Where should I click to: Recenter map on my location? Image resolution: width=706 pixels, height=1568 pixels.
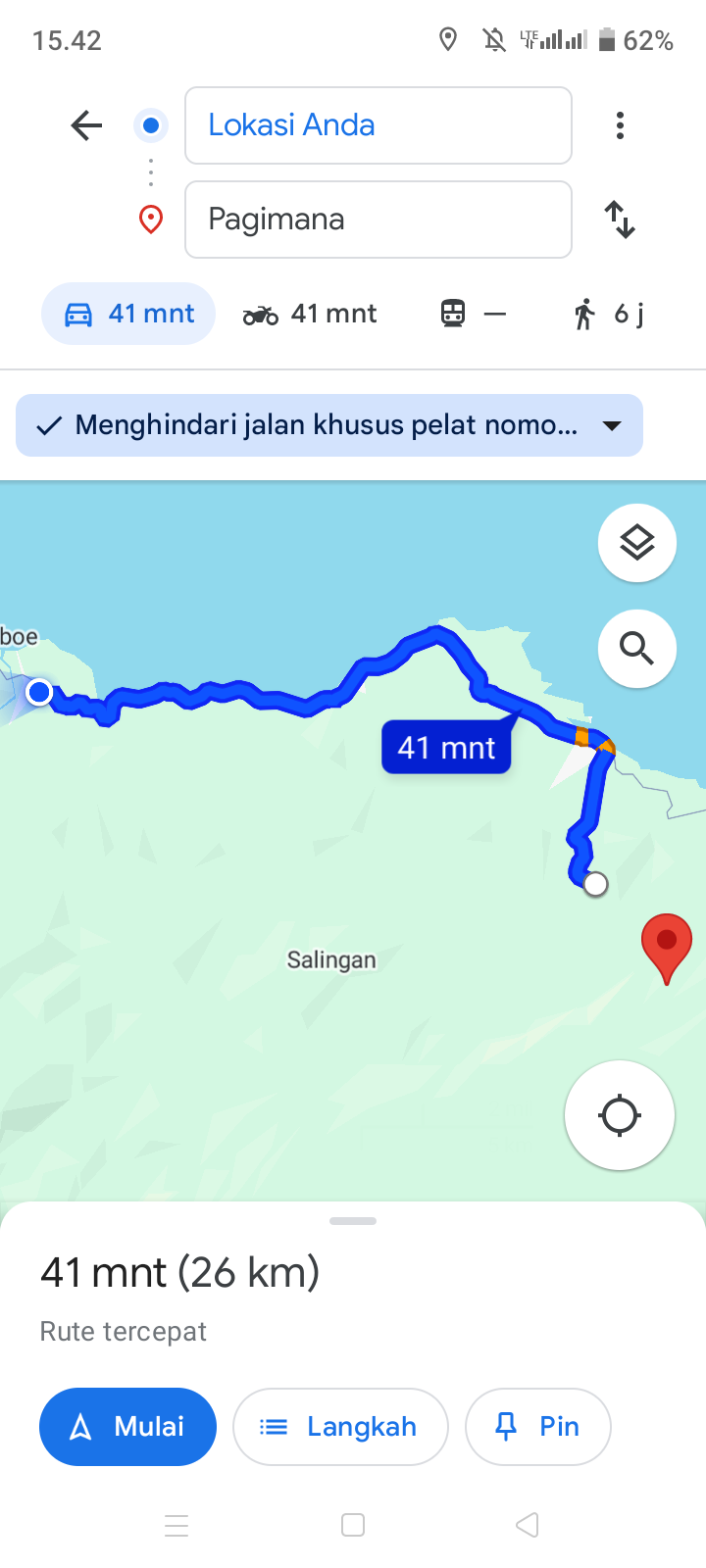coord(620,1115)
